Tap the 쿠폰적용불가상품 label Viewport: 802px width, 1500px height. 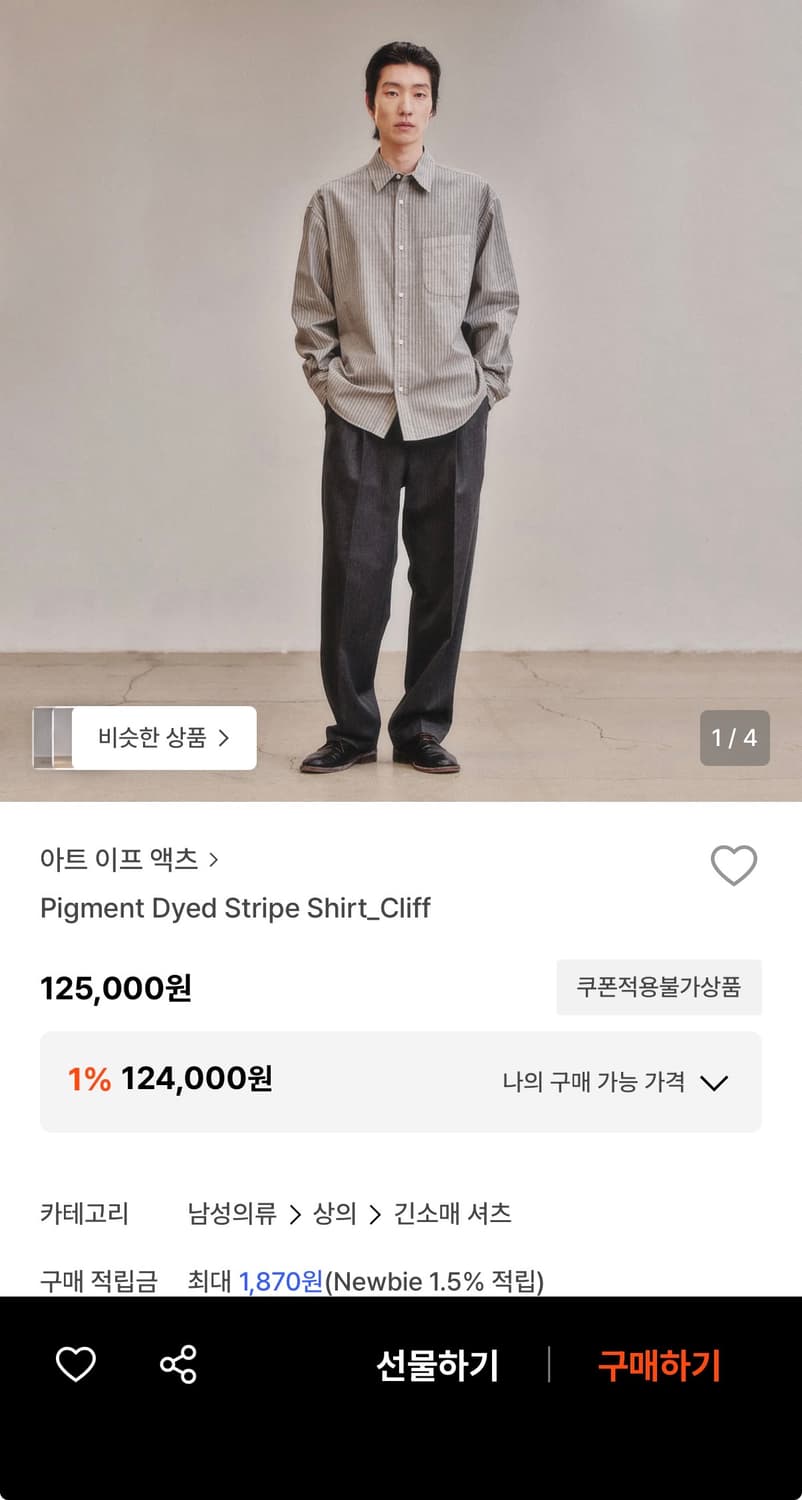[x=659, y=987]
